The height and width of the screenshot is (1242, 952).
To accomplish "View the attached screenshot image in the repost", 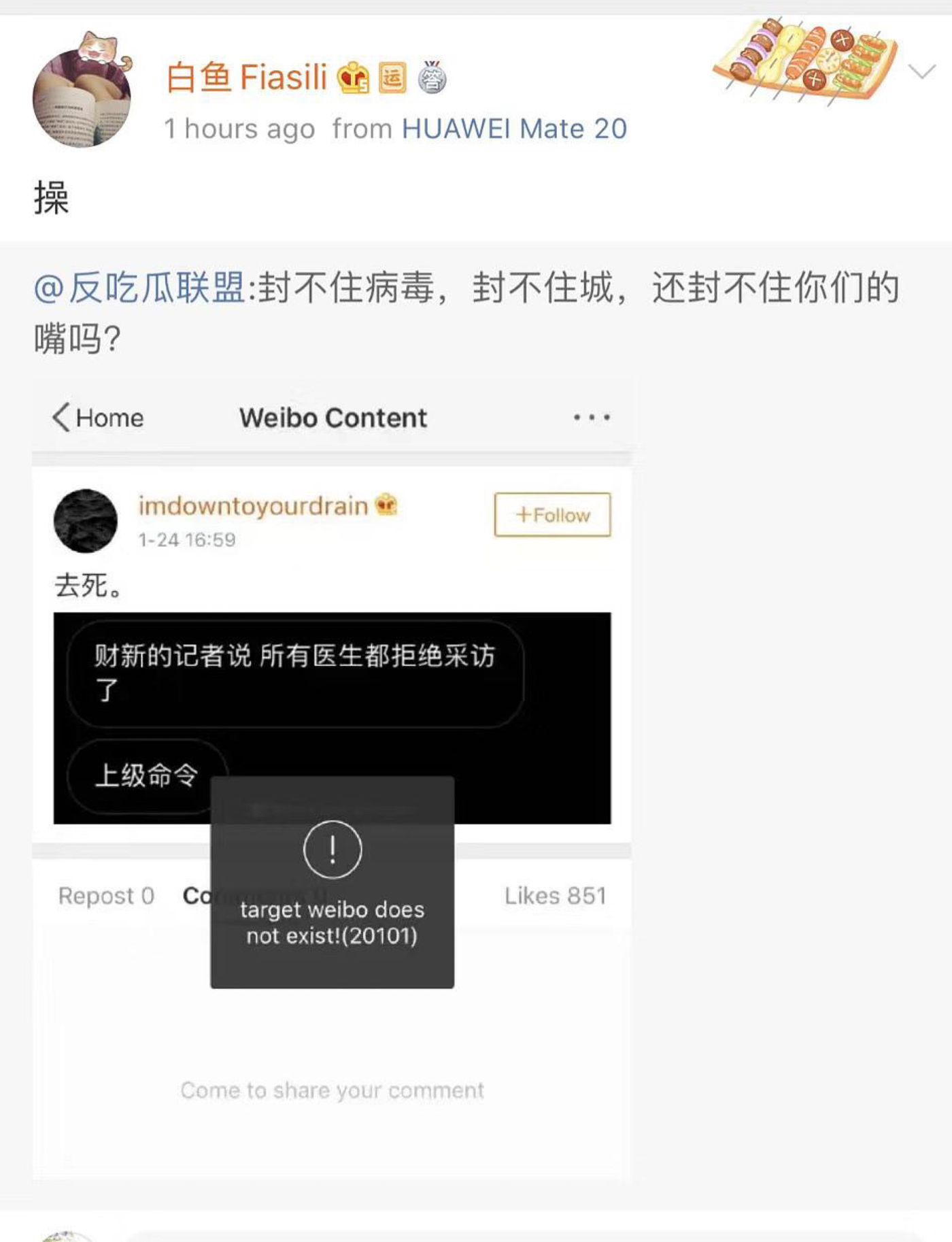I will point(332,779).
